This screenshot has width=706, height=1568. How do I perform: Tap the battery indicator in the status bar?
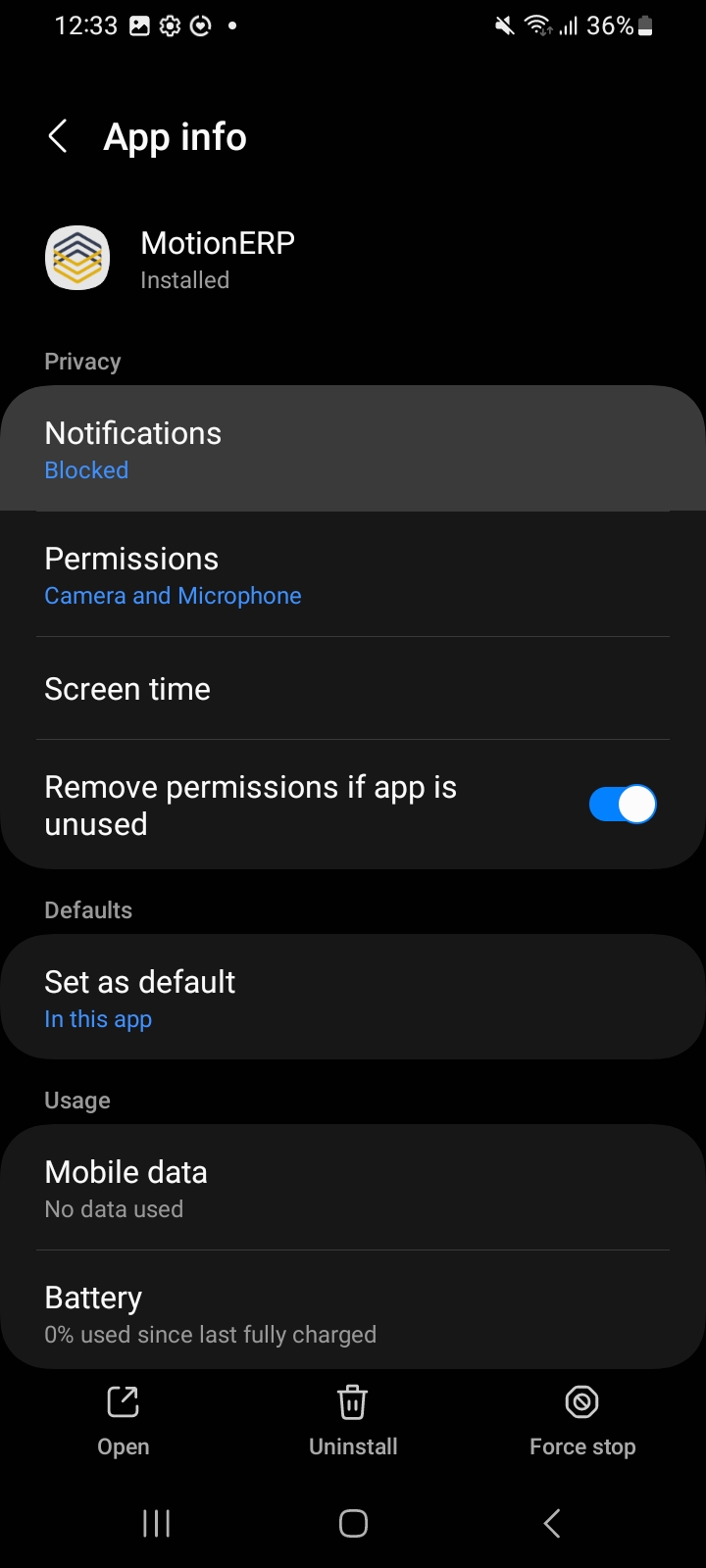click(644, 25)
